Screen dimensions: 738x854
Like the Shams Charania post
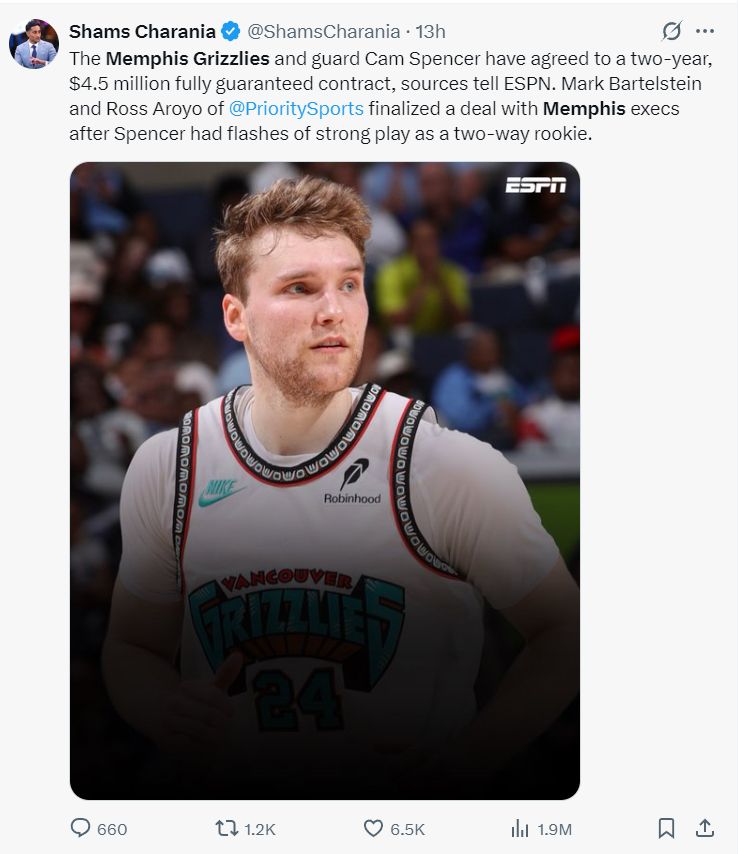374,829
